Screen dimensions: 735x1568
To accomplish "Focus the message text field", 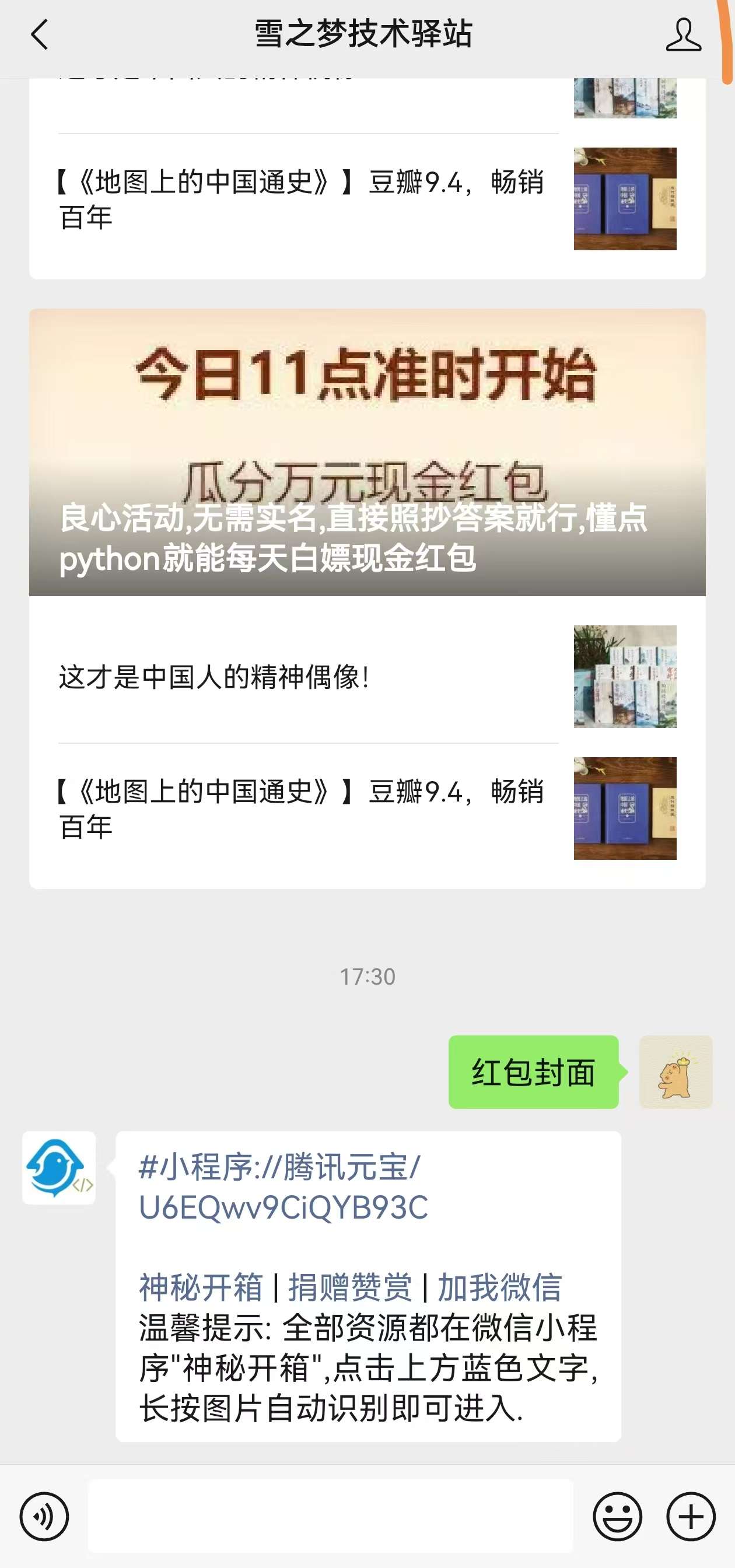I will [330, 1515].
